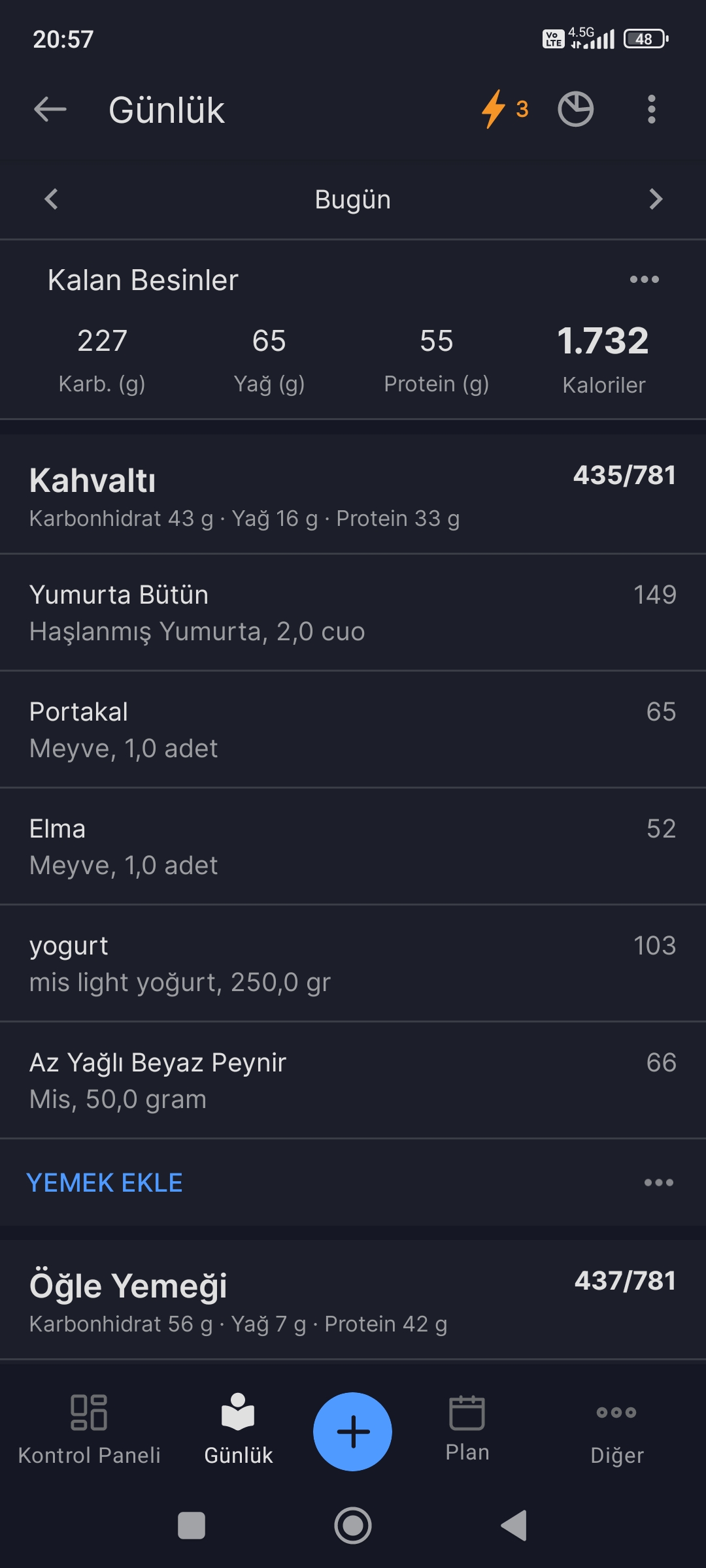706x1568 pixels.
Task: Open Kahvaltı more options dots
Action: [658, 1183]
